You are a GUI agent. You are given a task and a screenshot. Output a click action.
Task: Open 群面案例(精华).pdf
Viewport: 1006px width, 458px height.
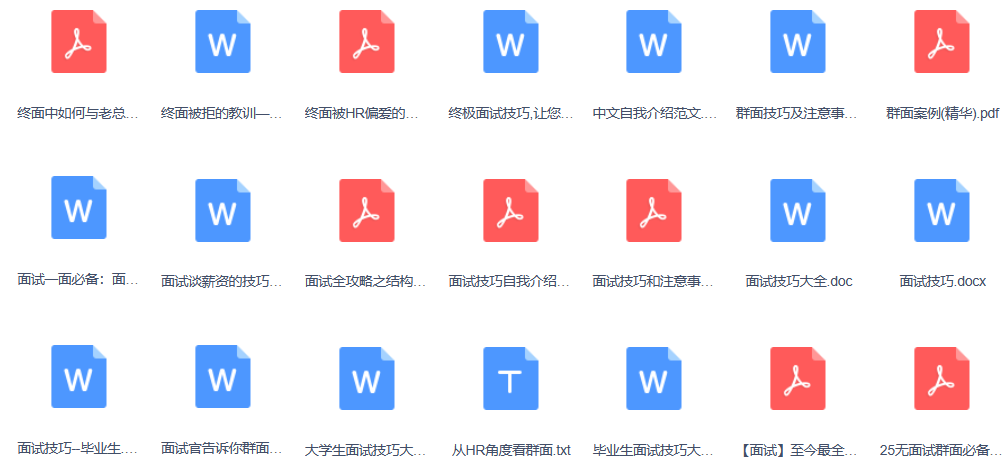[x=941, y=42]
